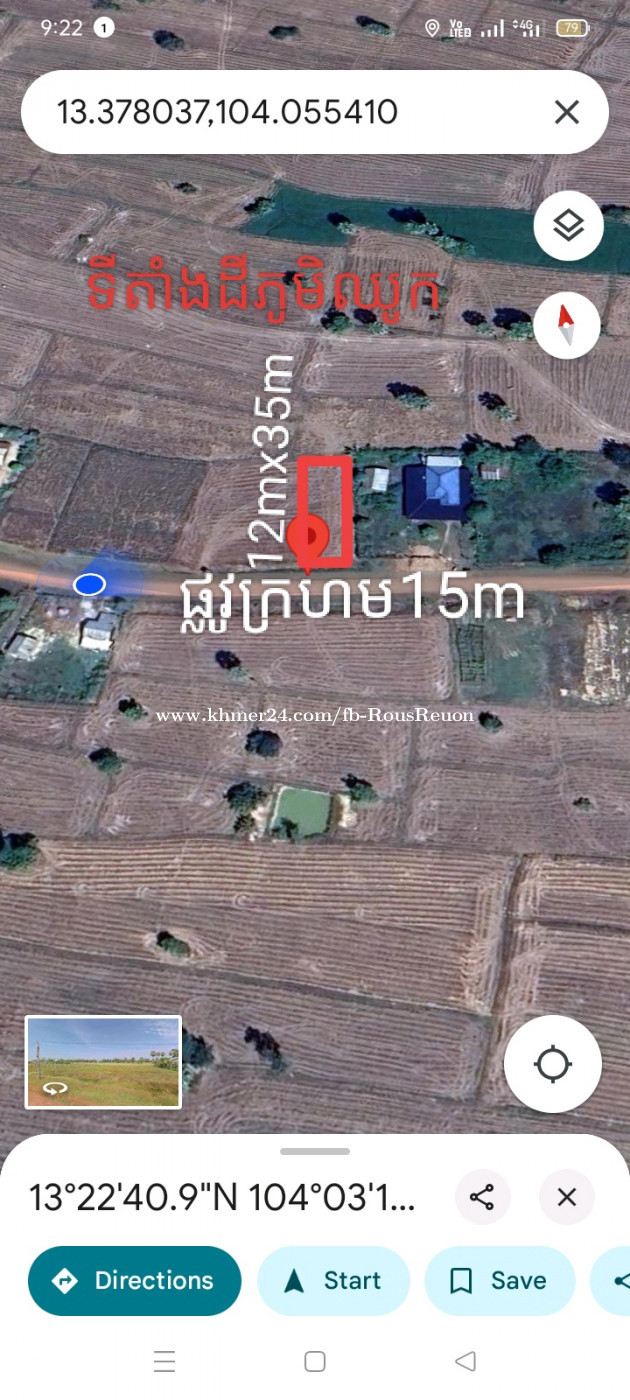Close the dropped pin info panel
Image resolution: width=630 pixels, height=1400 pixels.
(x=567, y=1197)
